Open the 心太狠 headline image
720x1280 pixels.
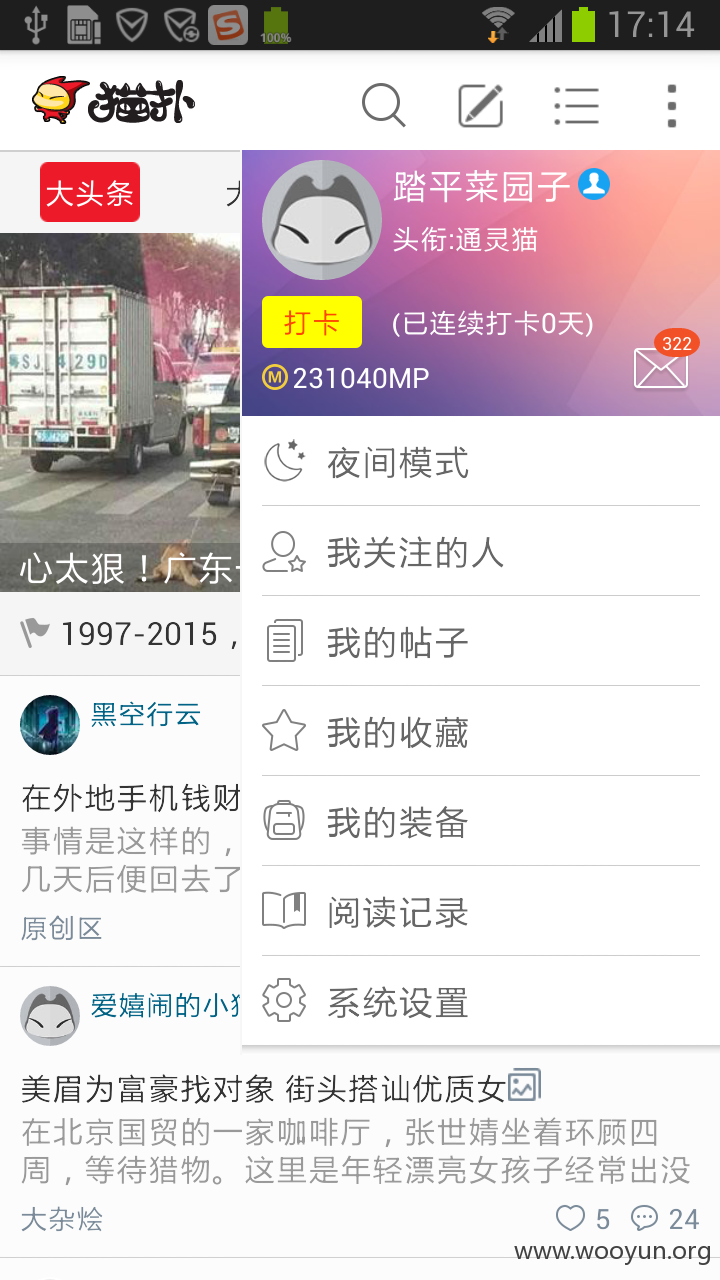coord(120,412)
